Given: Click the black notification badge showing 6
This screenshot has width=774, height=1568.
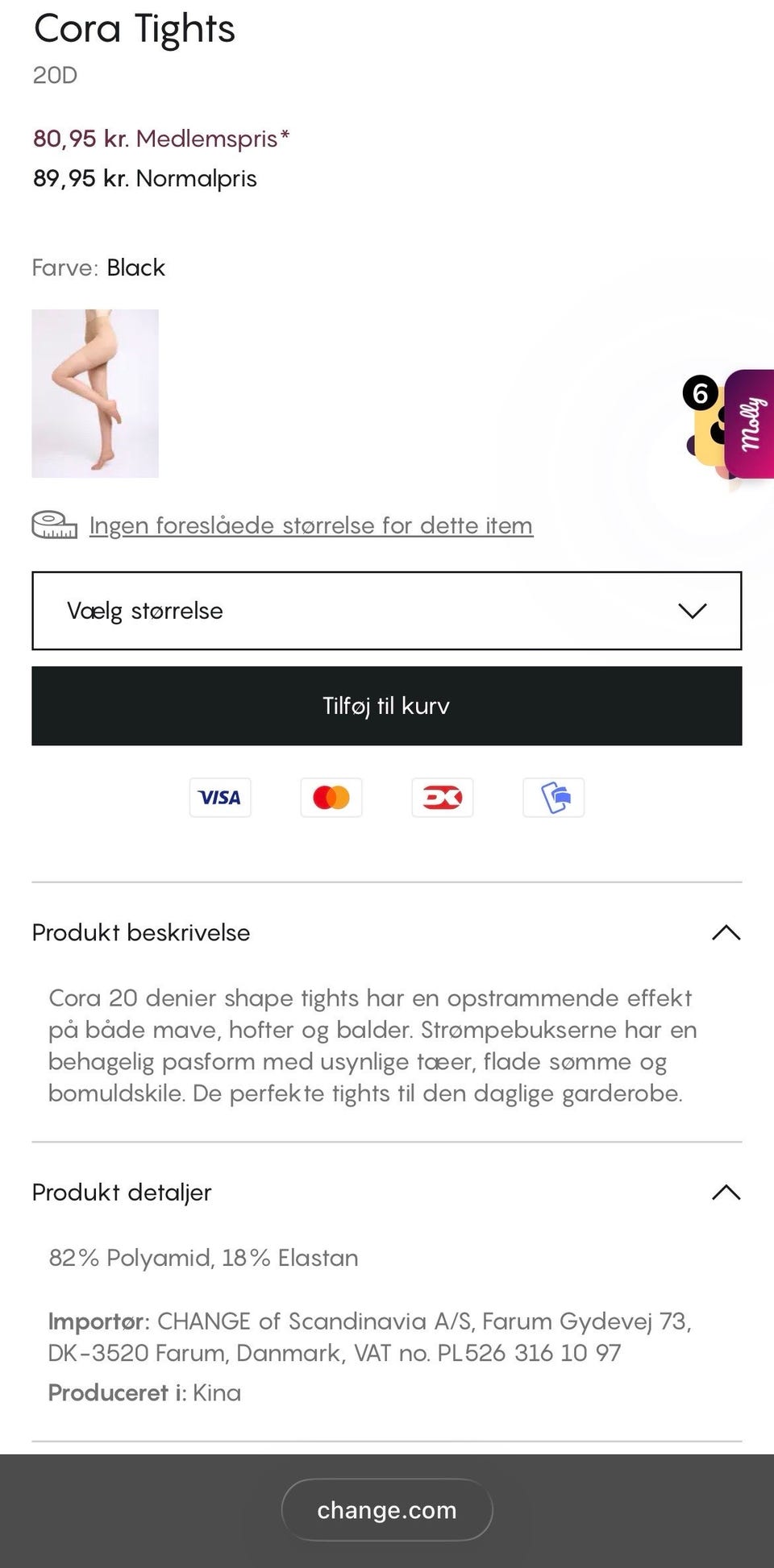Looking at the screenshot, I should click(x=699, y=394).
